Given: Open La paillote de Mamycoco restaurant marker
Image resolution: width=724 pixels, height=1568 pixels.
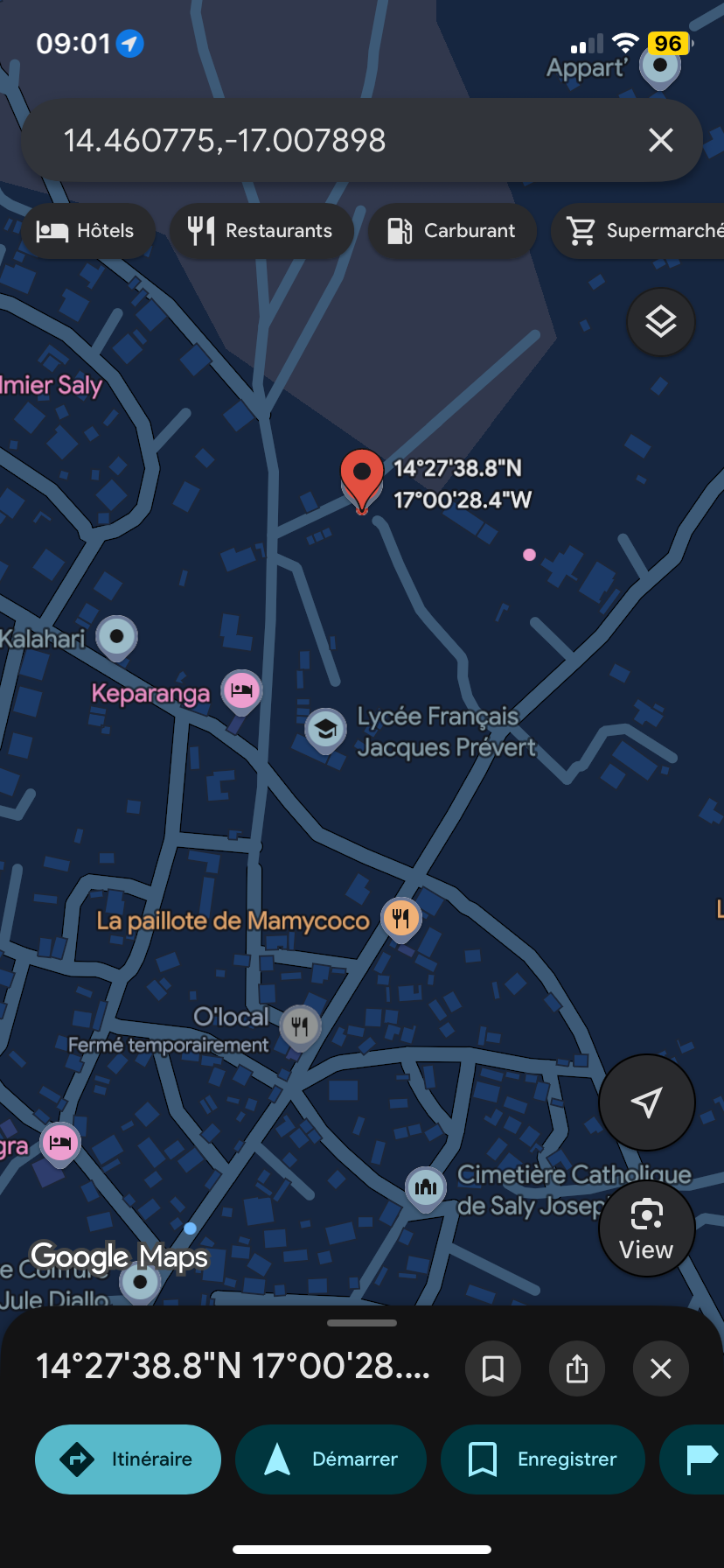Looking at the screenshot, I should tap(401, 919).
